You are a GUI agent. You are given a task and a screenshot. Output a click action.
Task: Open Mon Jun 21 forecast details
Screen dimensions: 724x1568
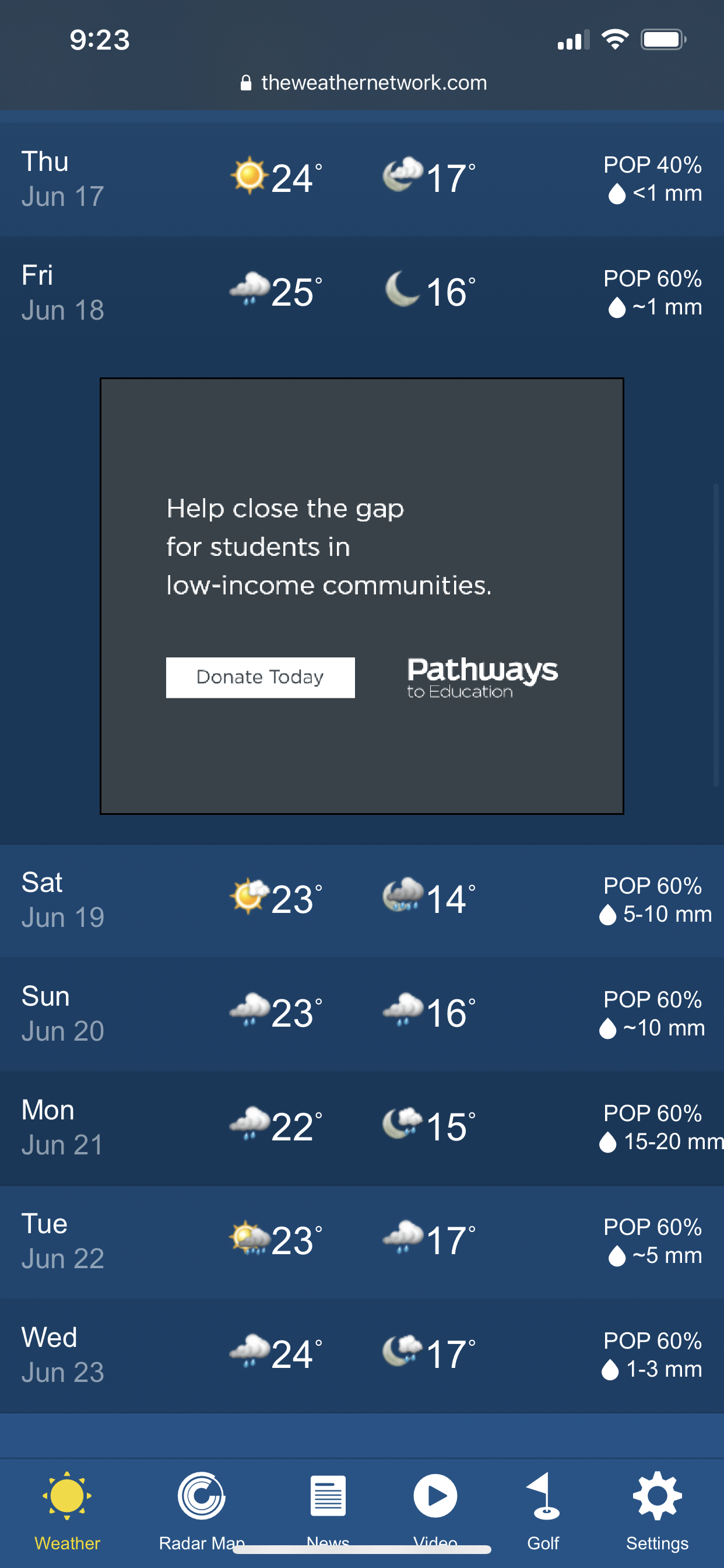(x=362, y=1128)
